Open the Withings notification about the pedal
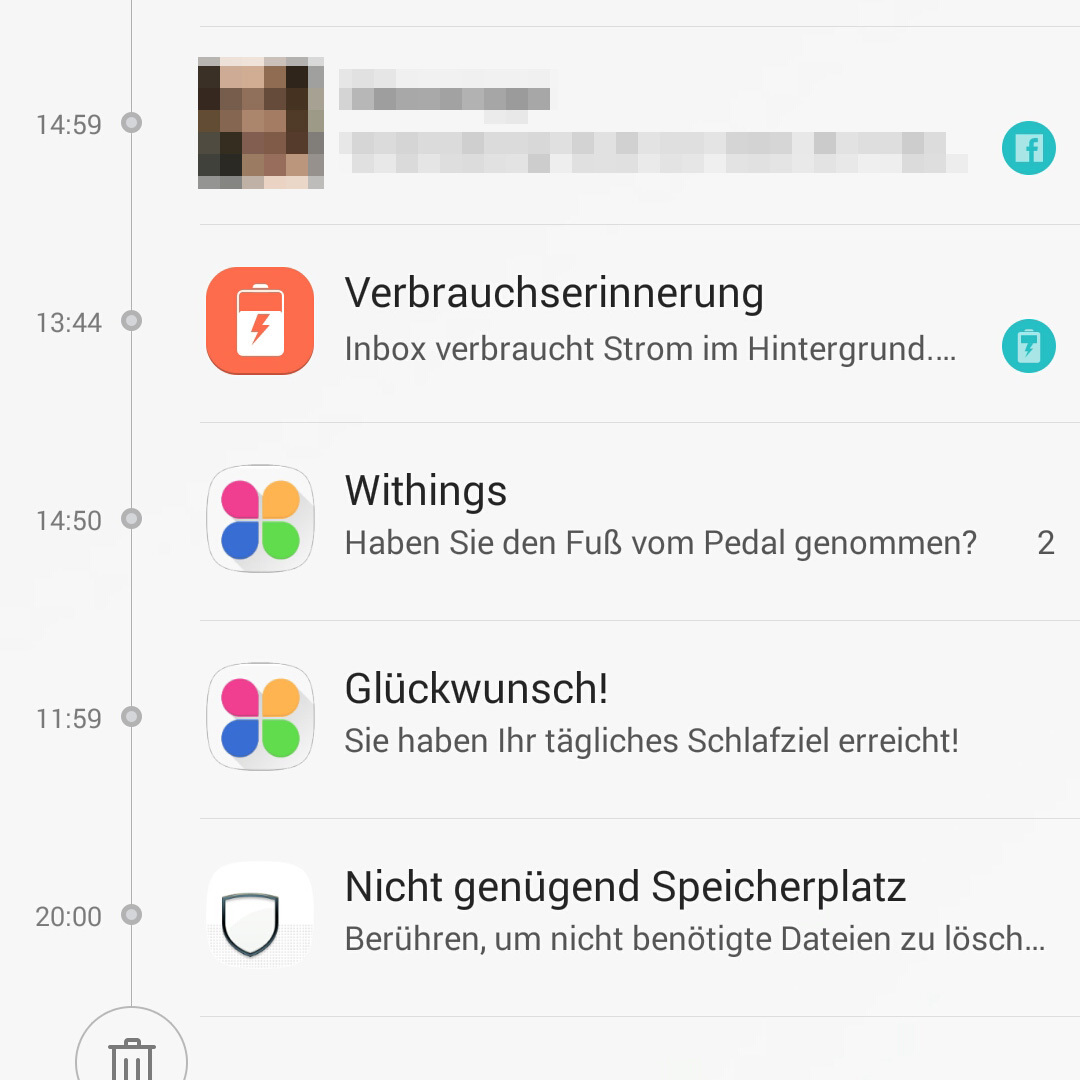 pyautogui.click(x=640, y=520)
